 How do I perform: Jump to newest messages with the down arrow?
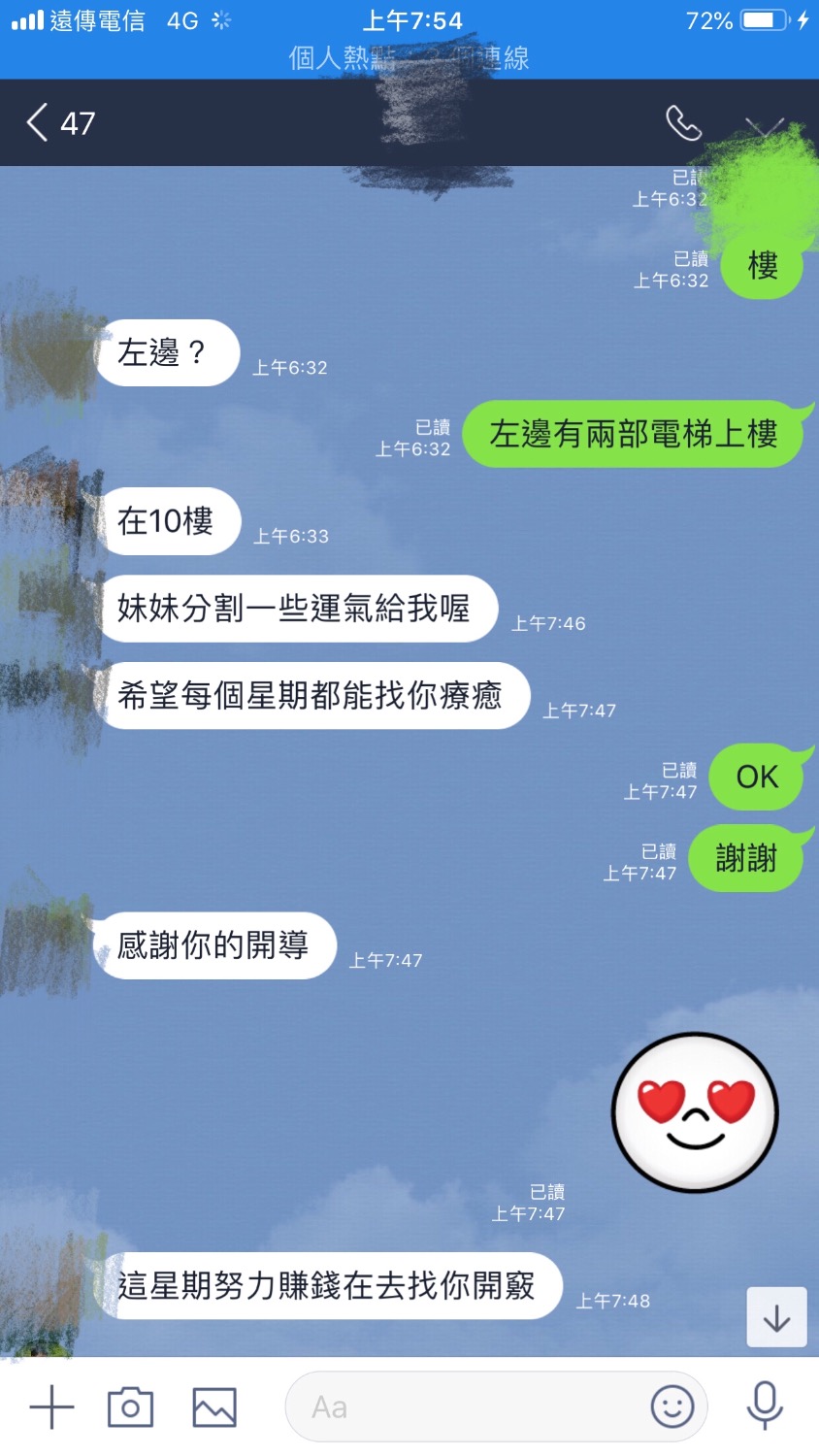click(776, 1317)
